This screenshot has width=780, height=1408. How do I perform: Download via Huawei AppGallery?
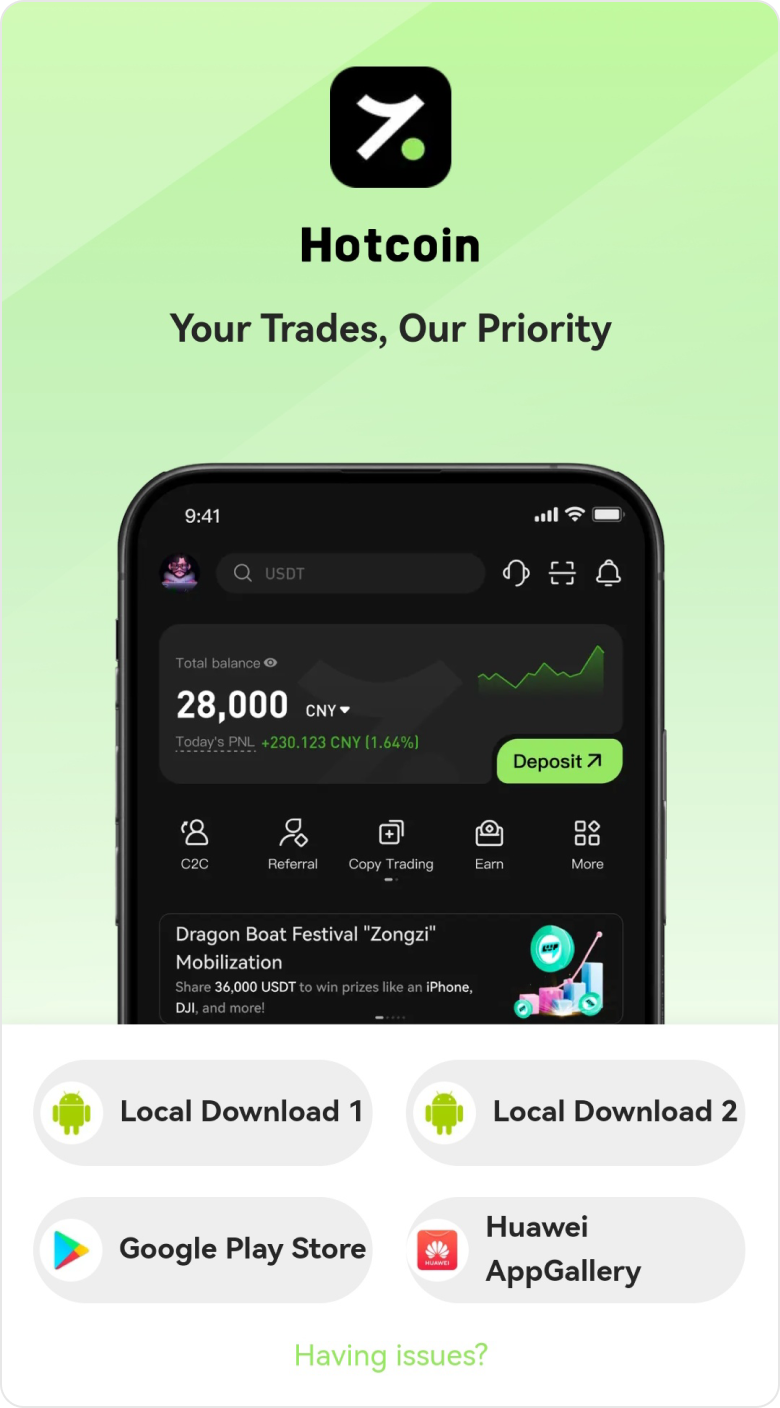point(576,1249)
